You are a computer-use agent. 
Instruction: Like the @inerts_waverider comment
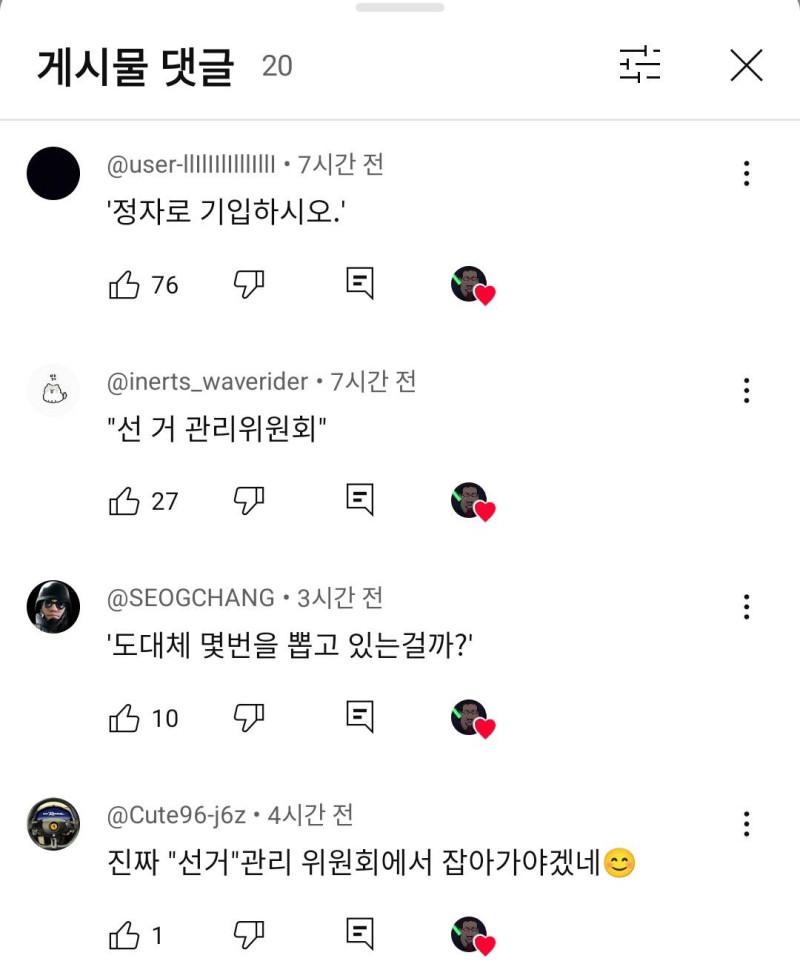(x=124, y=501)
